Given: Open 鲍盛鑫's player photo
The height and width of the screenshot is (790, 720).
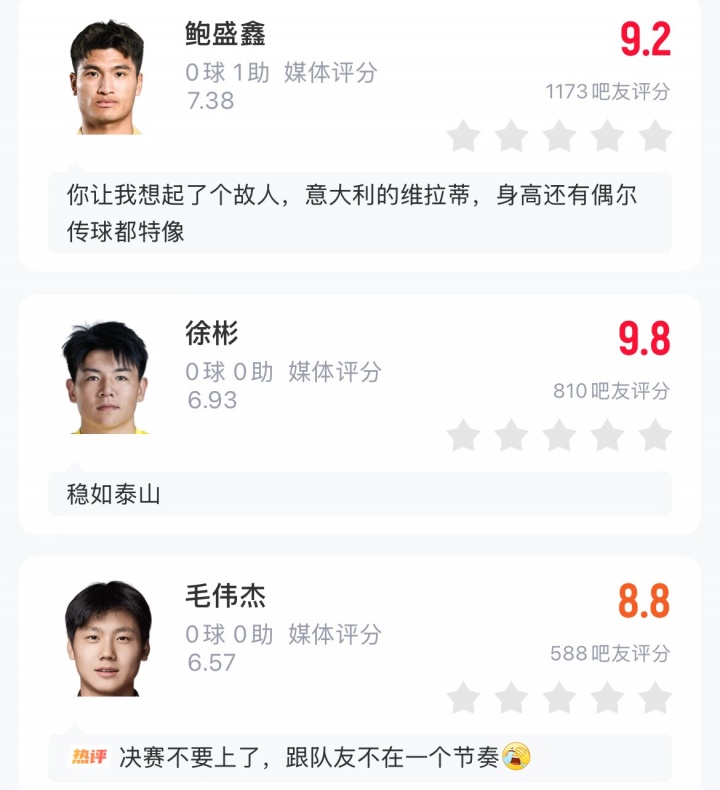Looking at the screenshot, I should (107, 78).
